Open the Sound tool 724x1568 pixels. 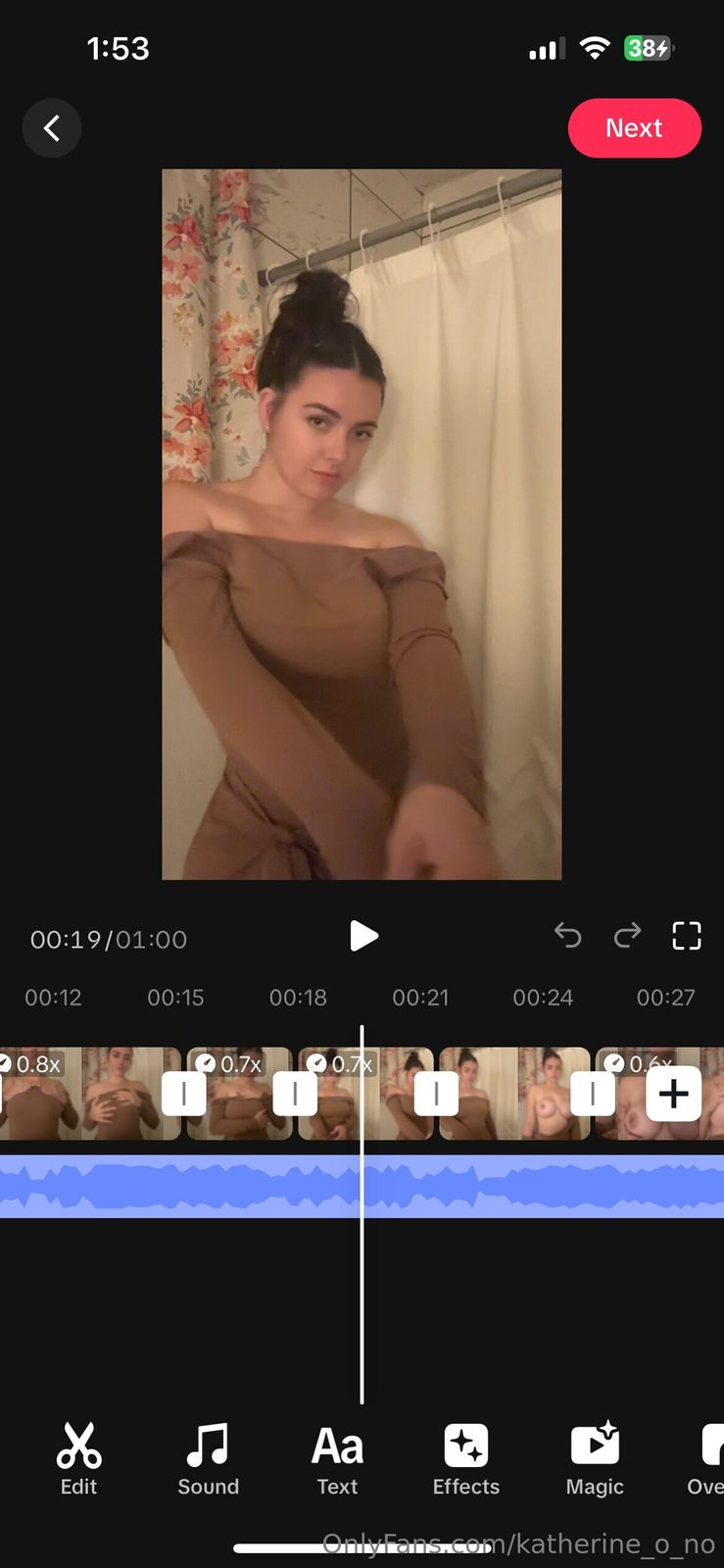[208, 1459]
